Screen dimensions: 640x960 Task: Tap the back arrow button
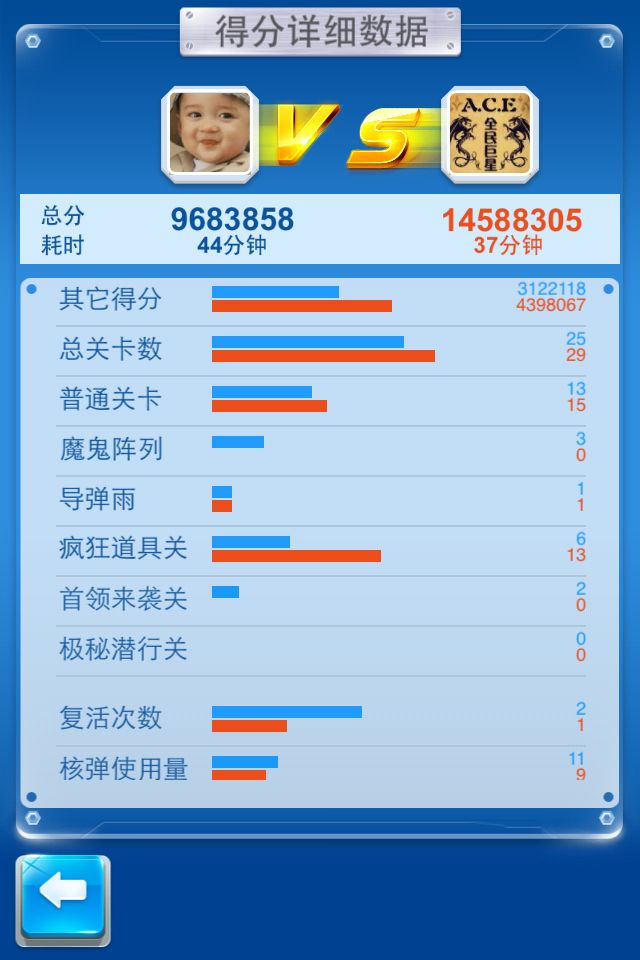pos(63,899)
